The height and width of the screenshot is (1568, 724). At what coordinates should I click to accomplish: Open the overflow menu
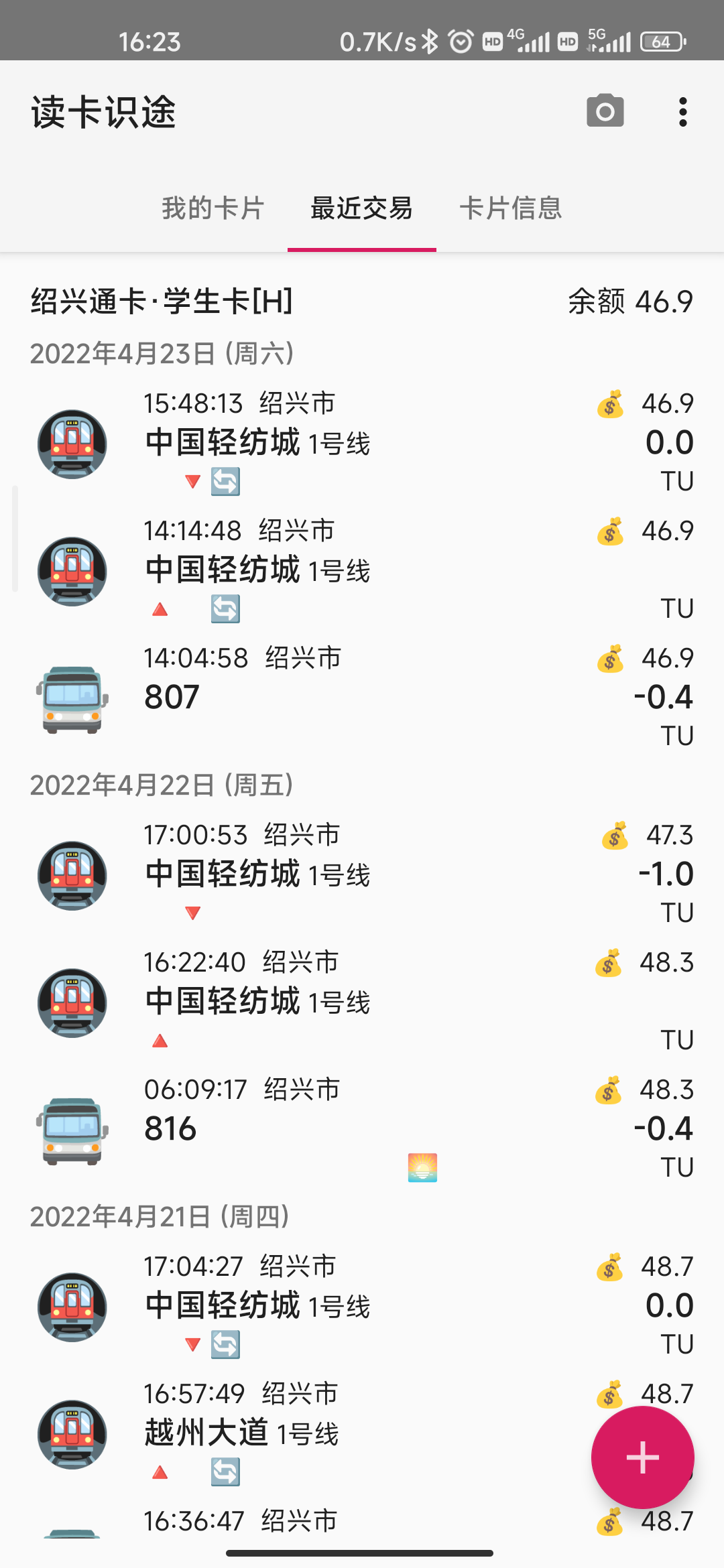click(x=682, y=112)
